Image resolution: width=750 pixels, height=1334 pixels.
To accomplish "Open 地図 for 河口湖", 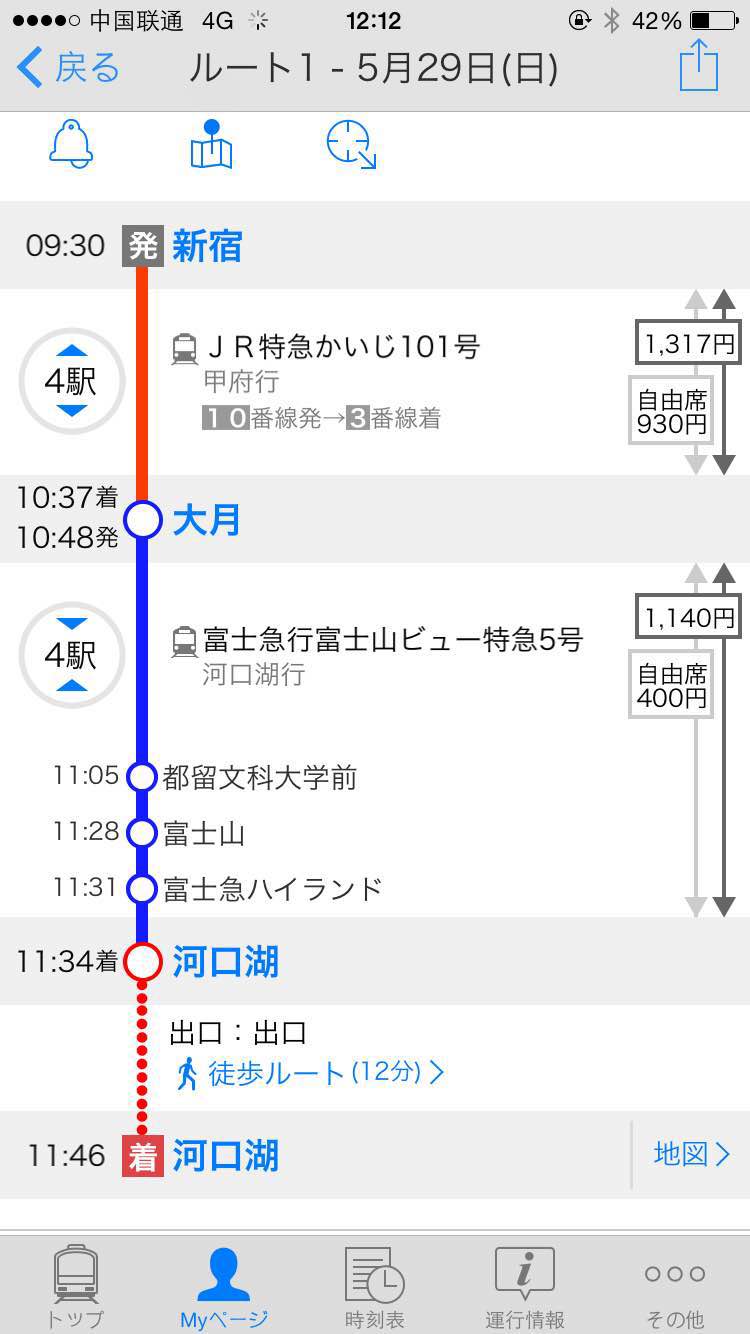I will click(x=691, y=1155).
